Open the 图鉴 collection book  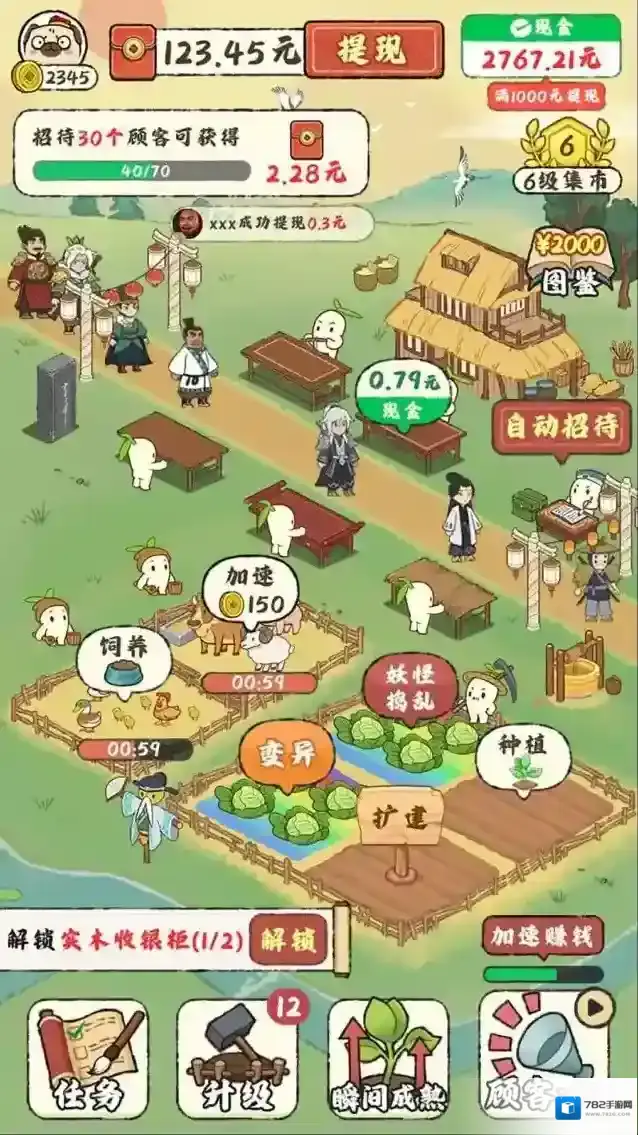(x=567, y=262)
